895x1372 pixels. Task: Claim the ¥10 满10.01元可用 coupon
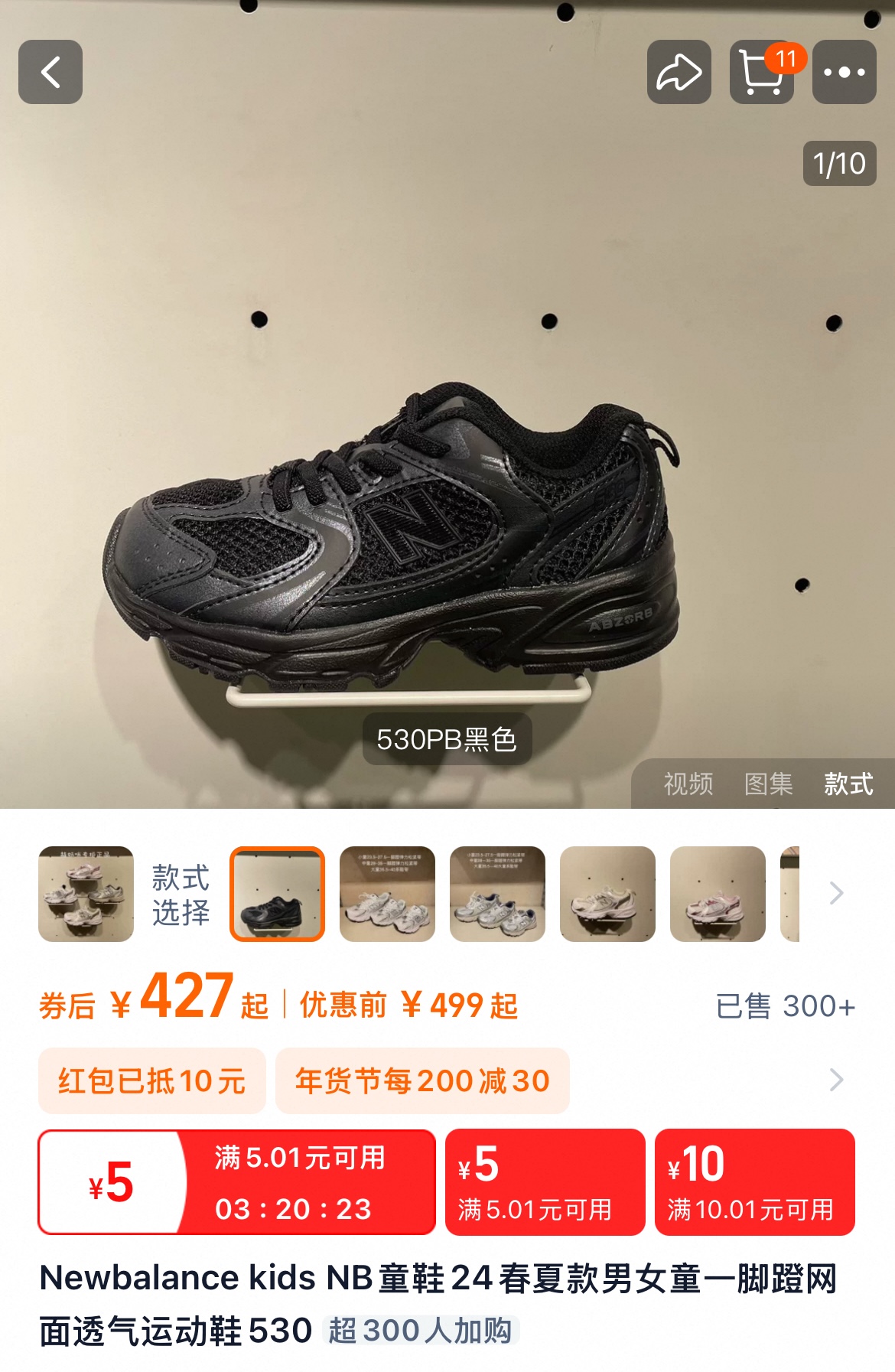point(754,1182)
